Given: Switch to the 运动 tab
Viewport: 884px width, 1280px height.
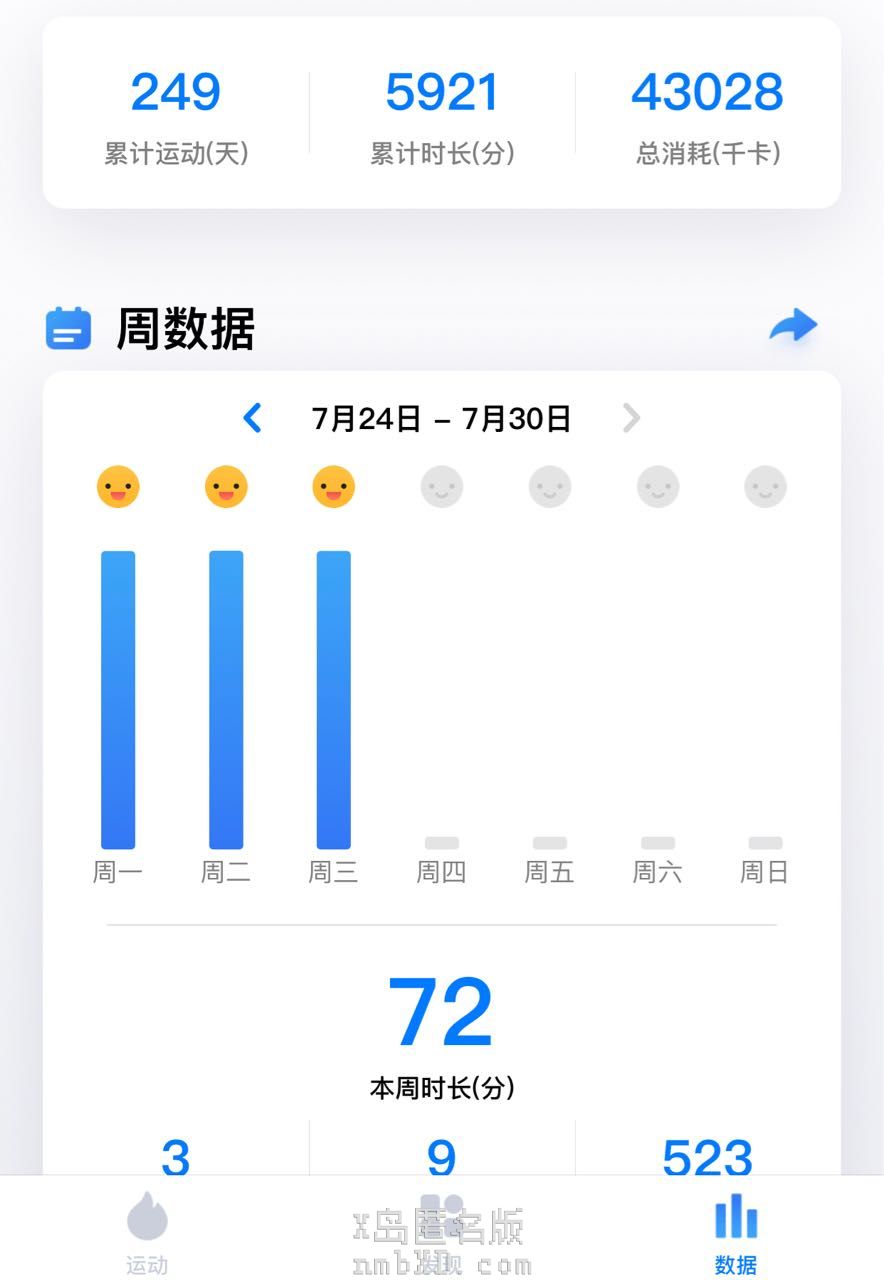Looking at the screenshot, I should (x=147, y=1233).
